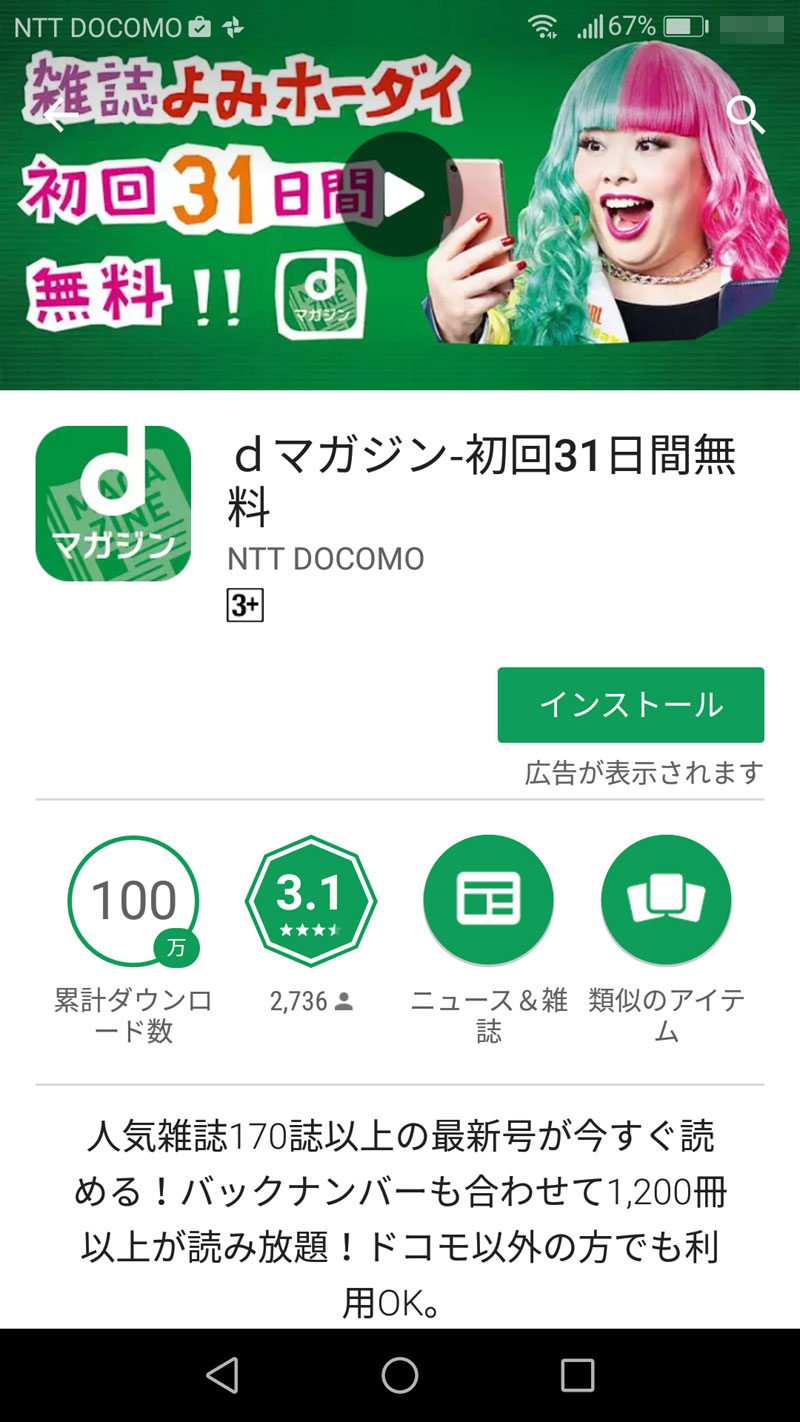Open search with the magnifier icon
Viewport: 800px width, 1422px height.
click(x=745, y=115)
